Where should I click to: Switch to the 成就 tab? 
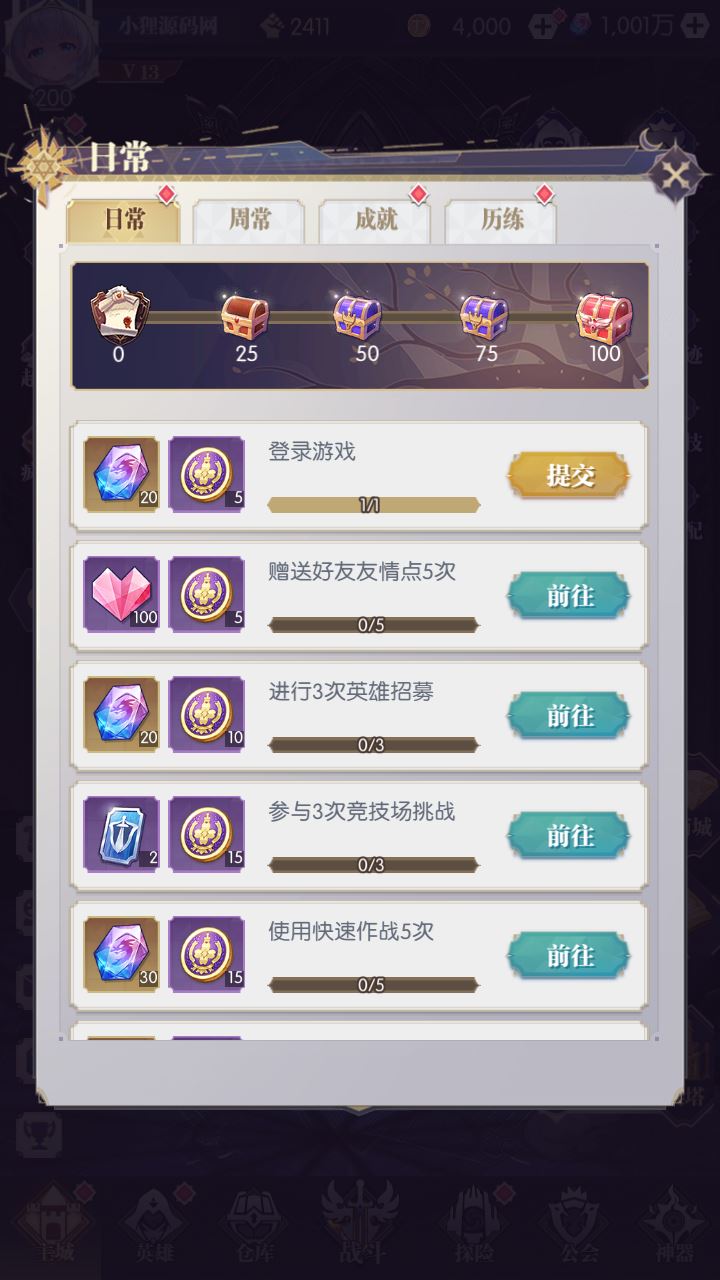pos(375,220)
